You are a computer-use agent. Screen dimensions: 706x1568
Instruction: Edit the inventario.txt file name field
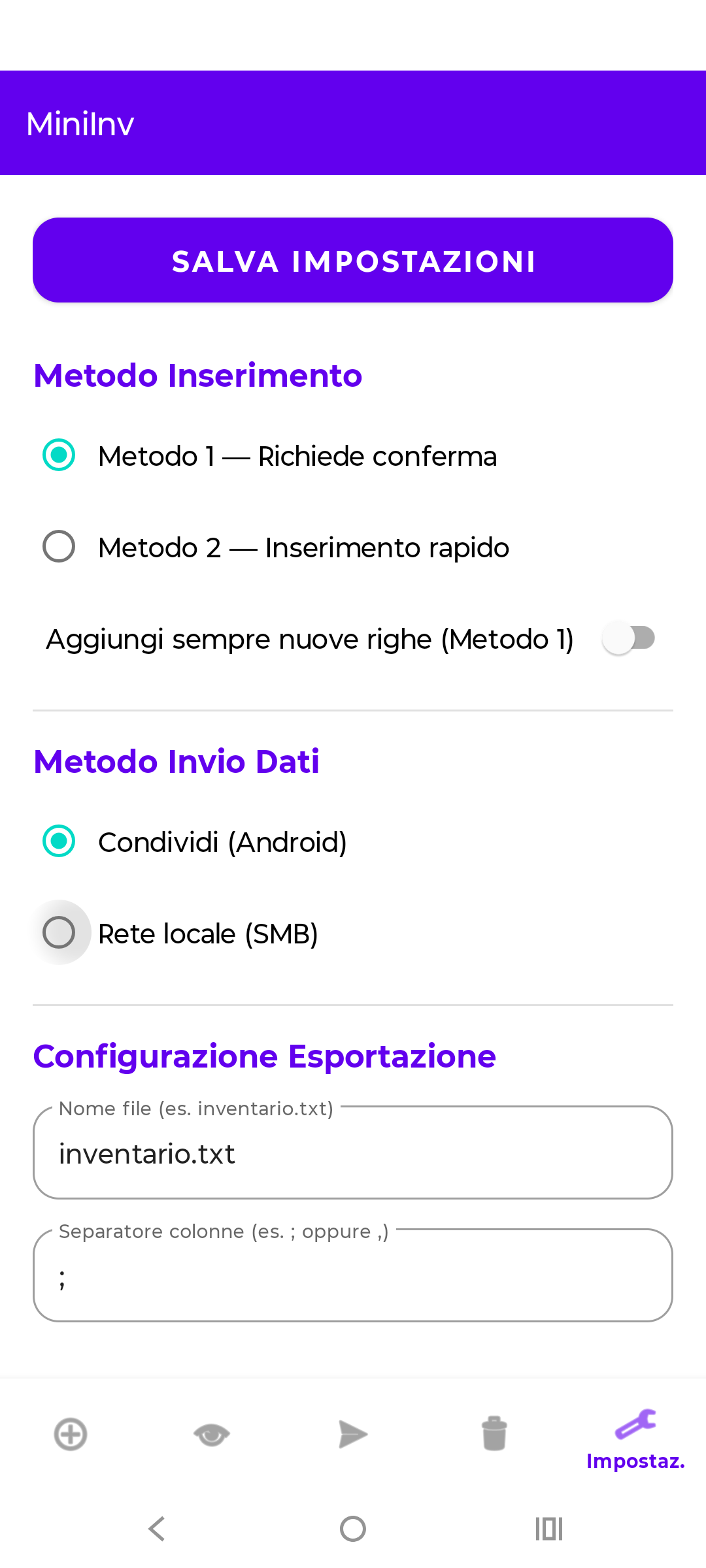pyautogui.click(x=353, y=1153)
